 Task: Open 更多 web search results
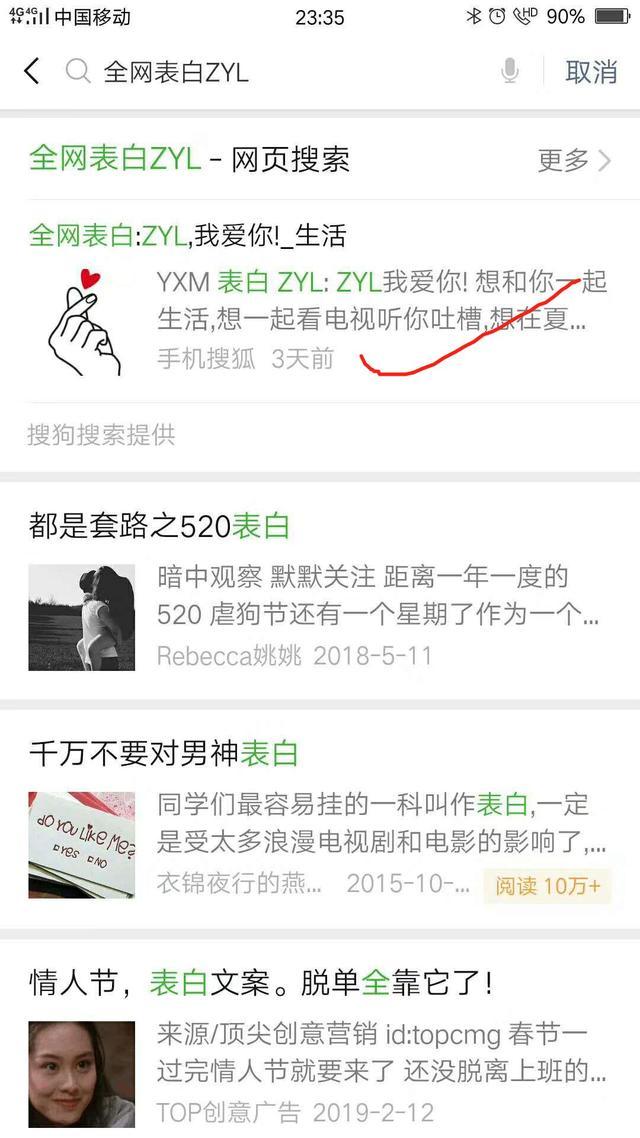pyautogui.click(x=575, y=160)
